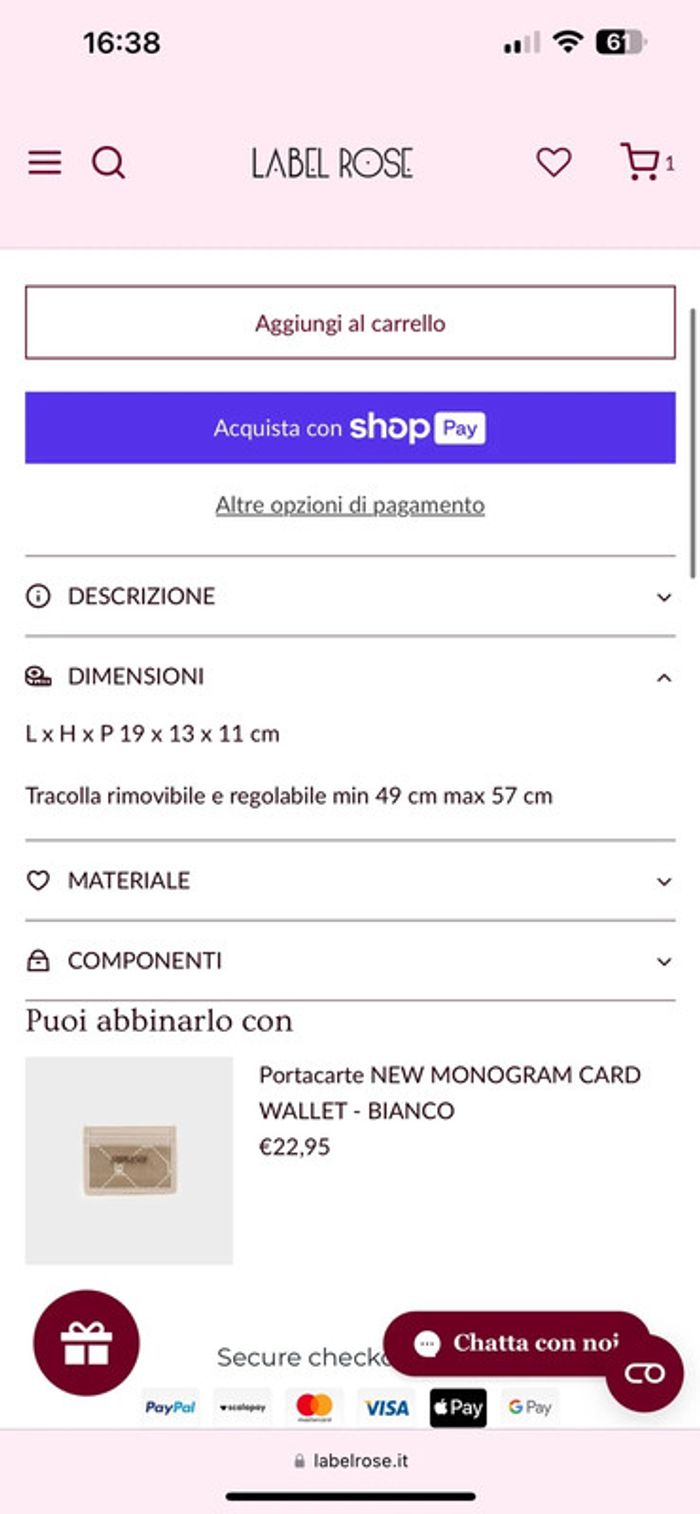
Task: Open the shopping cart
Action: tap(640, 162)
